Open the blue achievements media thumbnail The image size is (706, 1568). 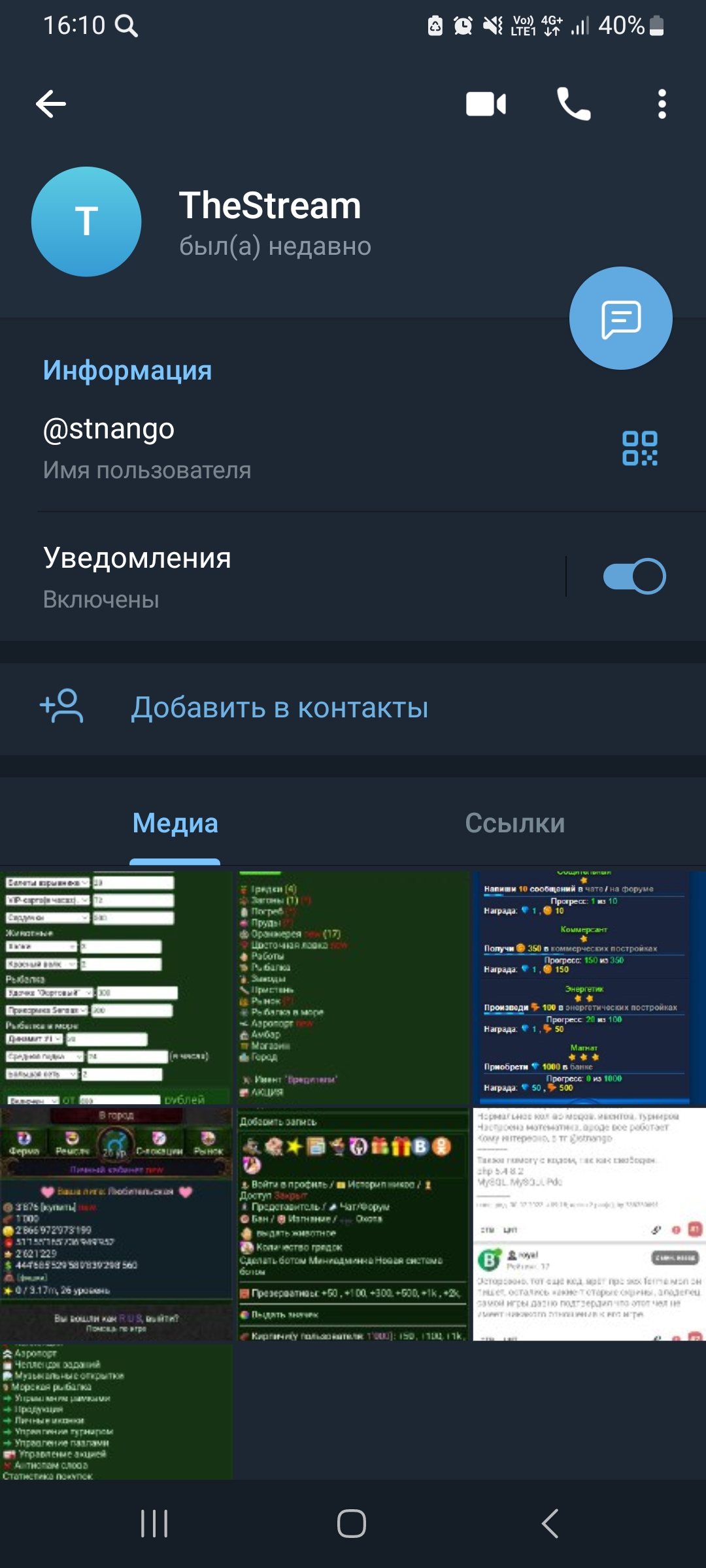point(587,987)
